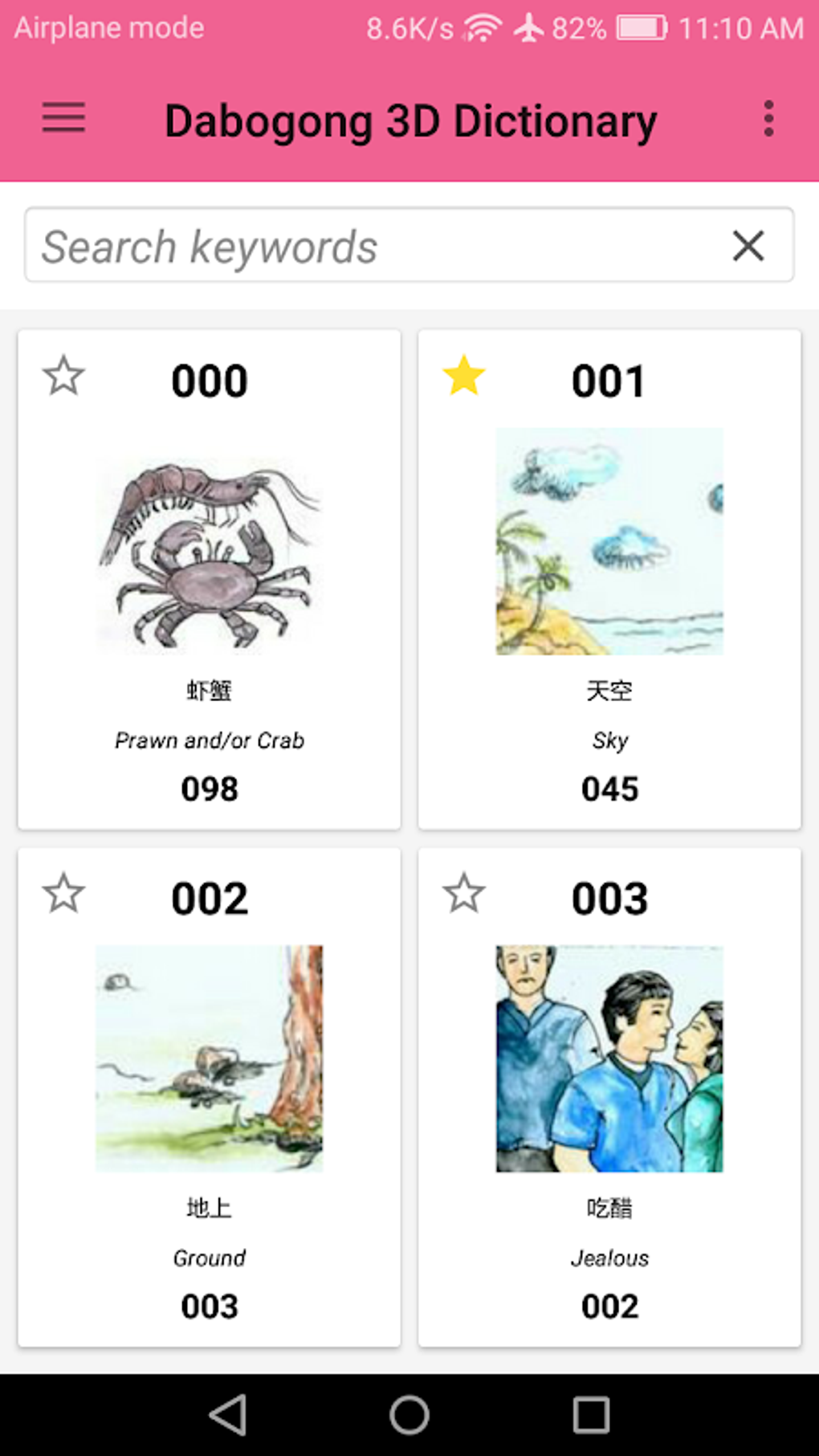Open the Jealous card

coord(609,1096)
